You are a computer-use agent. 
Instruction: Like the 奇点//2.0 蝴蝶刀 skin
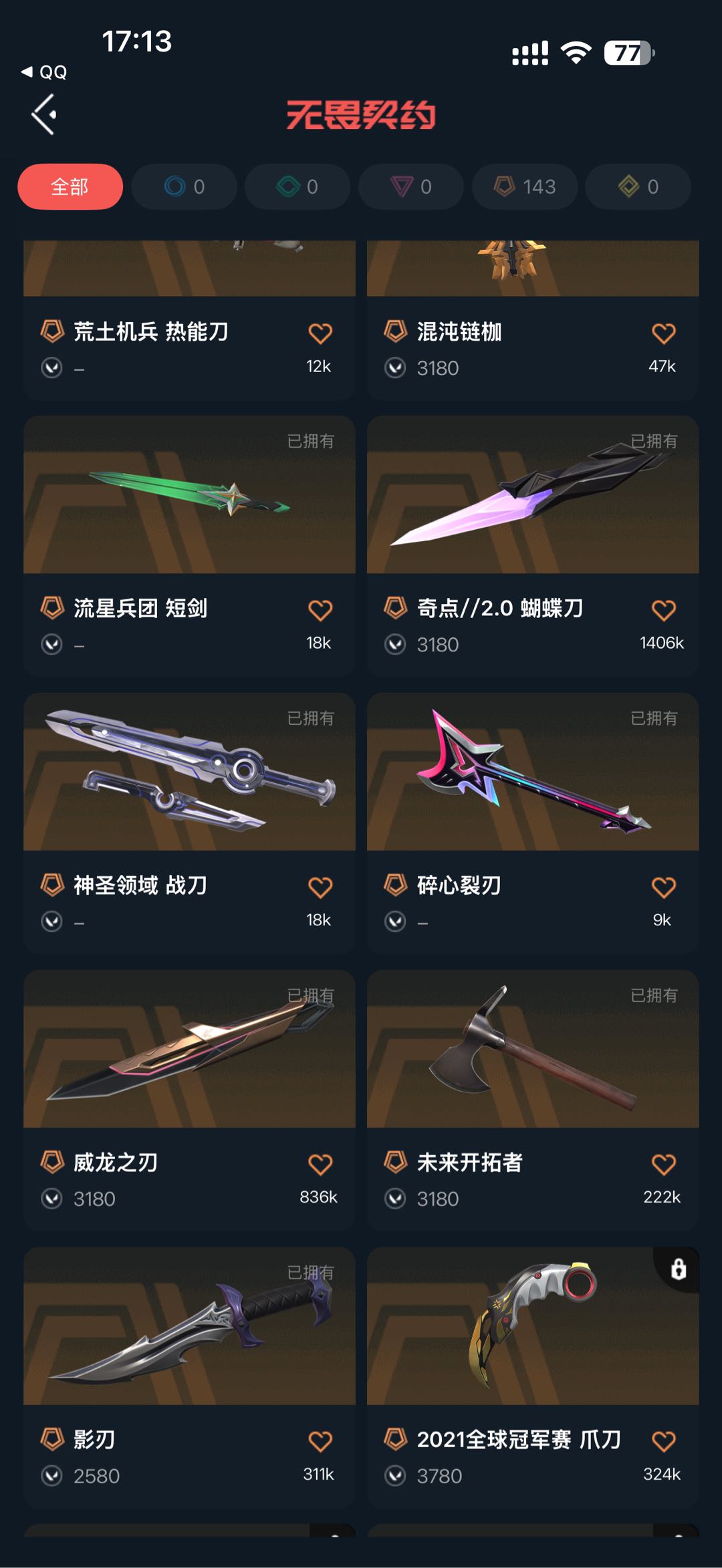(x=663, y=610)
